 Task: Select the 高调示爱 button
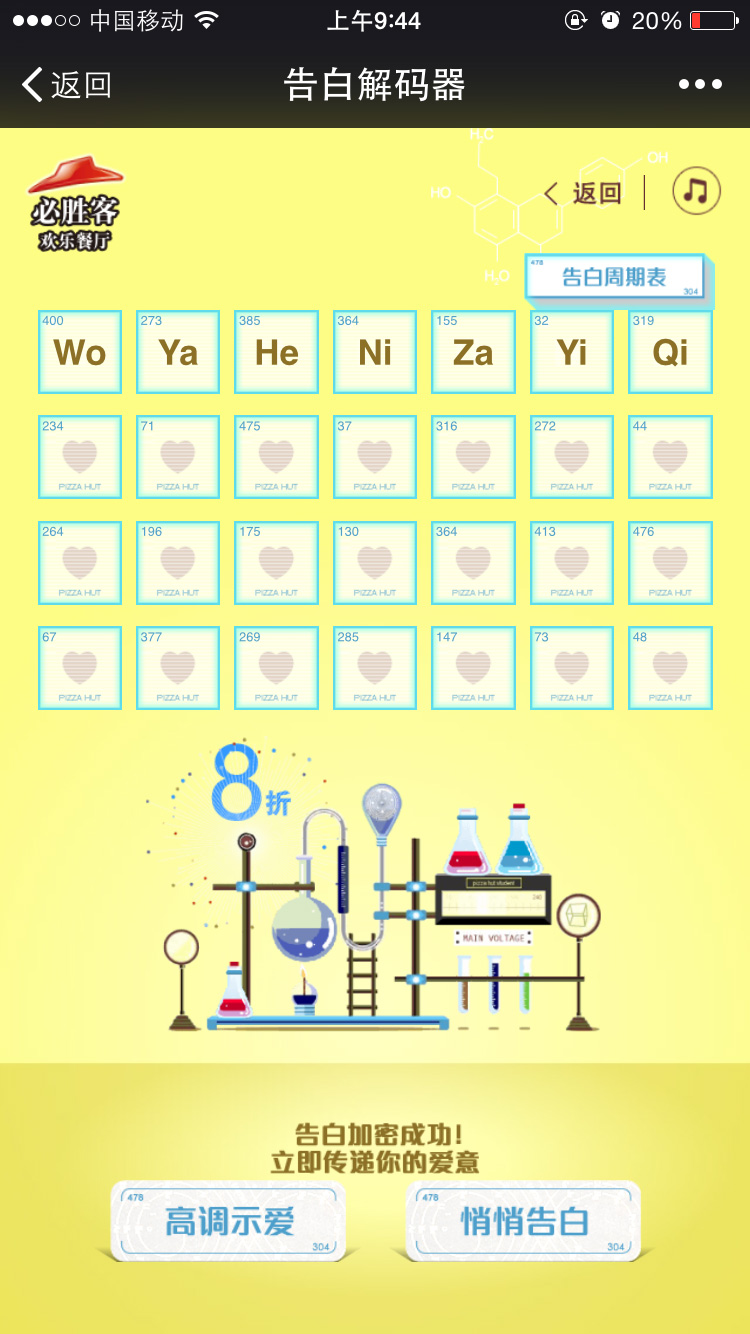230,1221
